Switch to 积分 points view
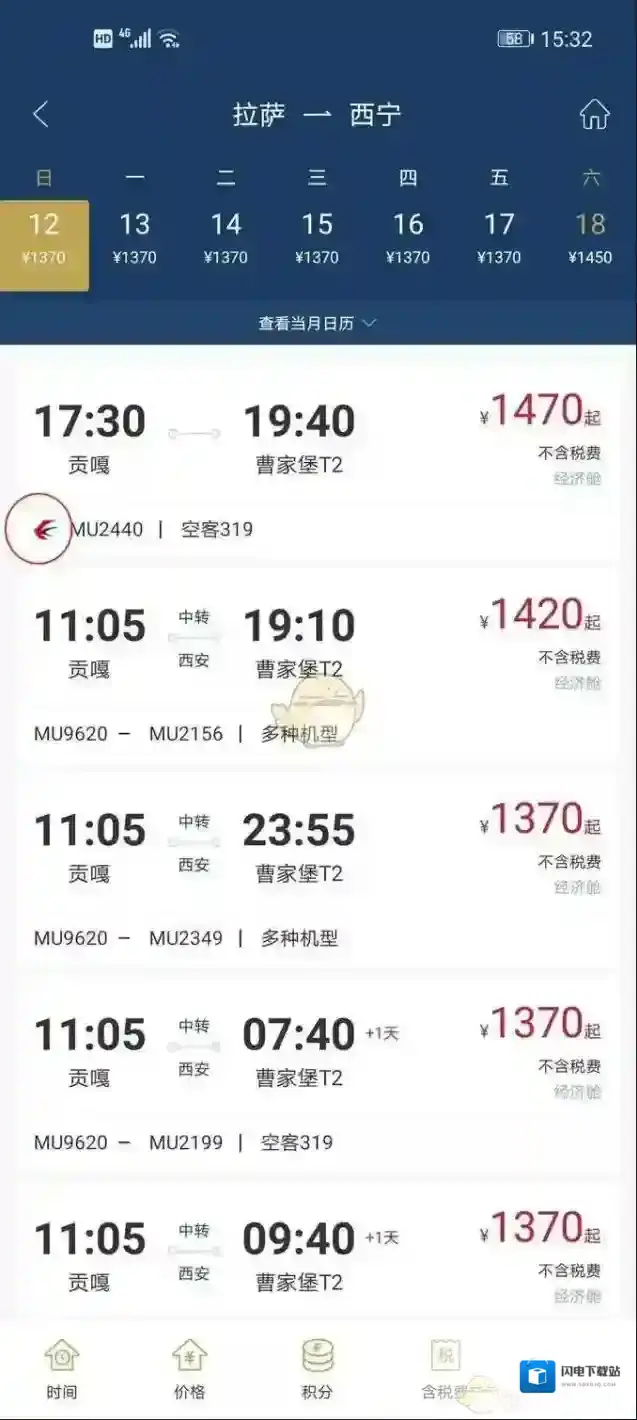Screen dimensions: 637x1420 pos(317,1370)
